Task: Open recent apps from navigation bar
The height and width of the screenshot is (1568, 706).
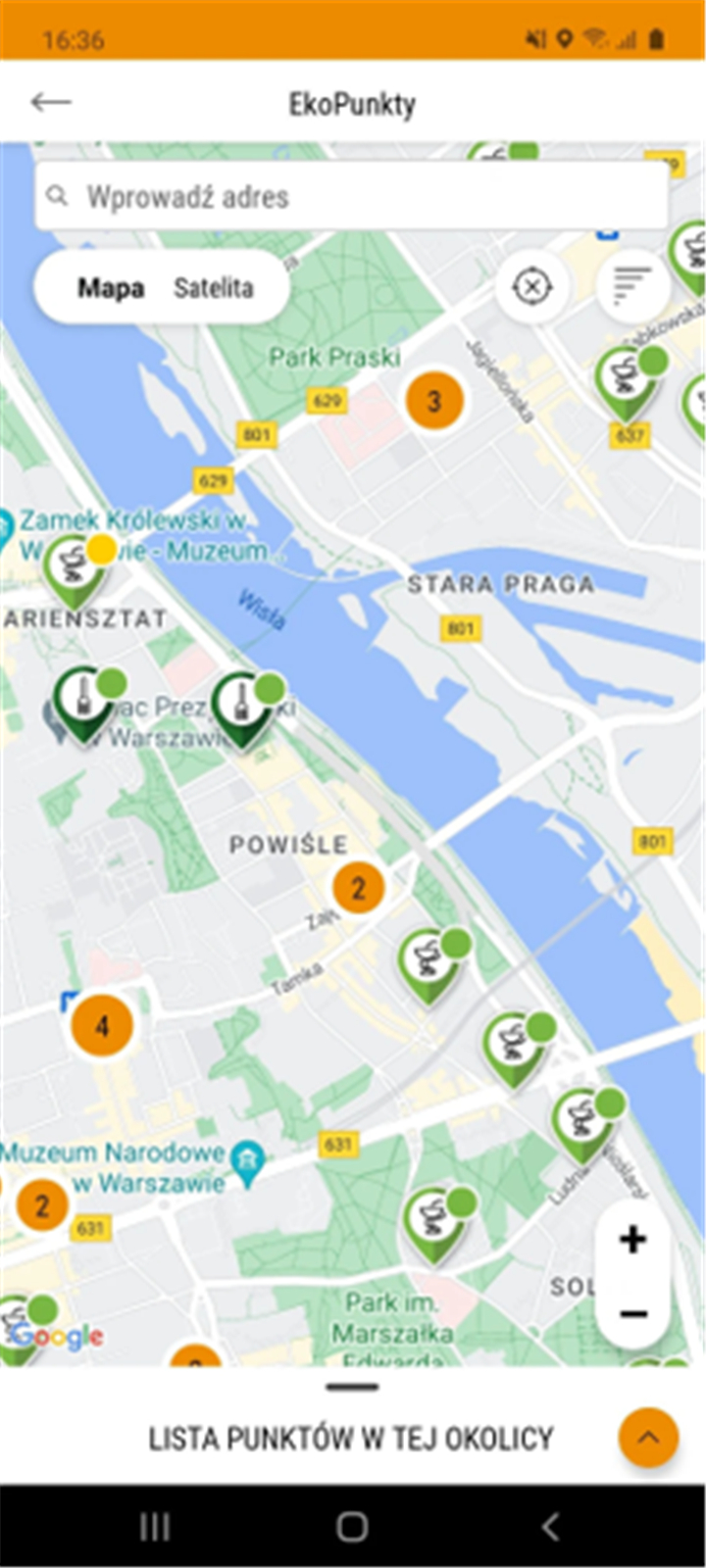Action: tap(154, 1526)
